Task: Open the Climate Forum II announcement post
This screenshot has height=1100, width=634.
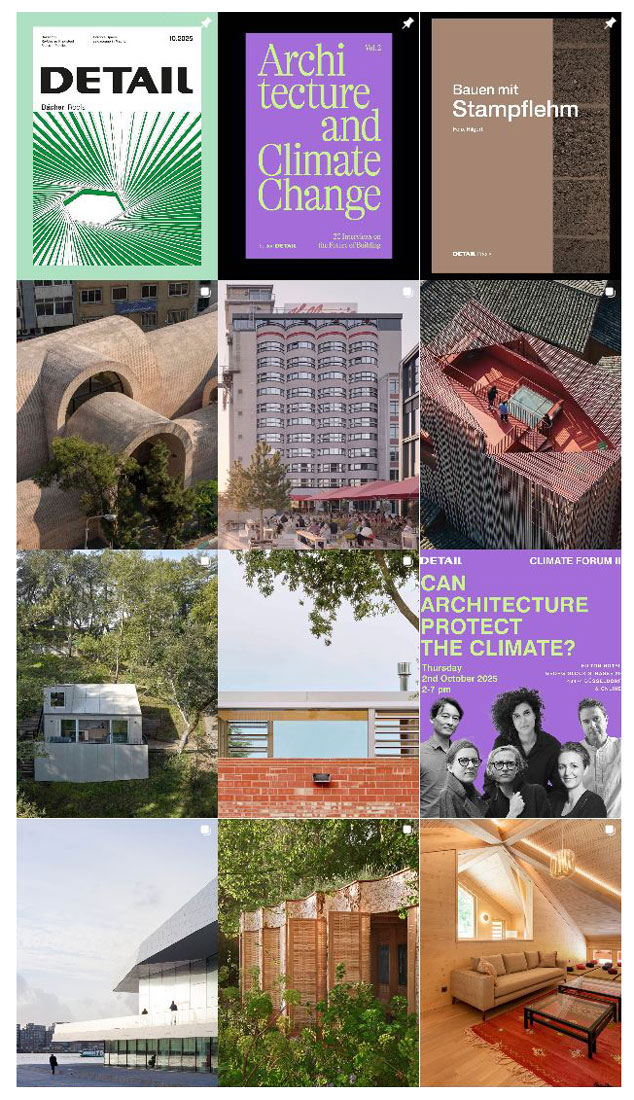Action: 520,683
